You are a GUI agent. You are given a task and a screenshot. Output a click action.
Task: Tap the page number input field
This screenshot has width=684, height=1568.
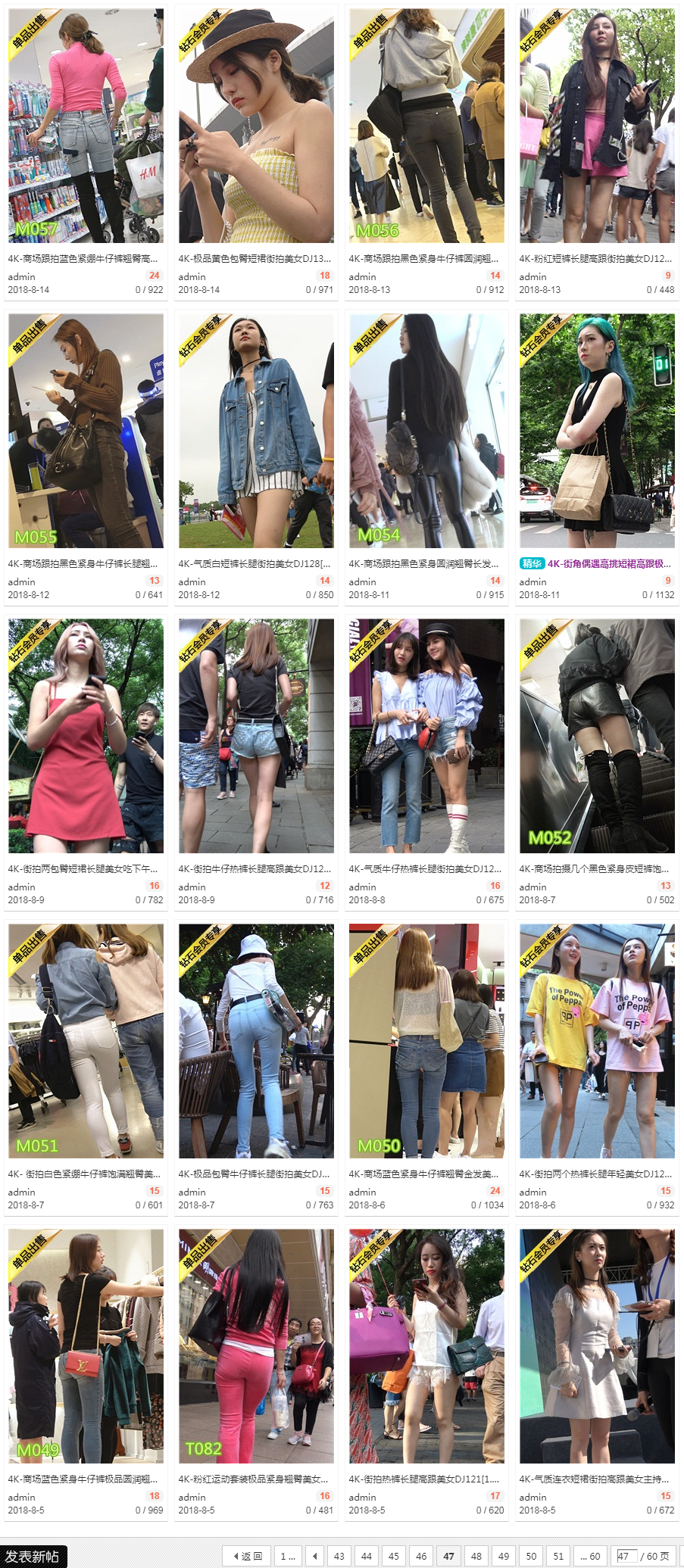coord(626,1557)
